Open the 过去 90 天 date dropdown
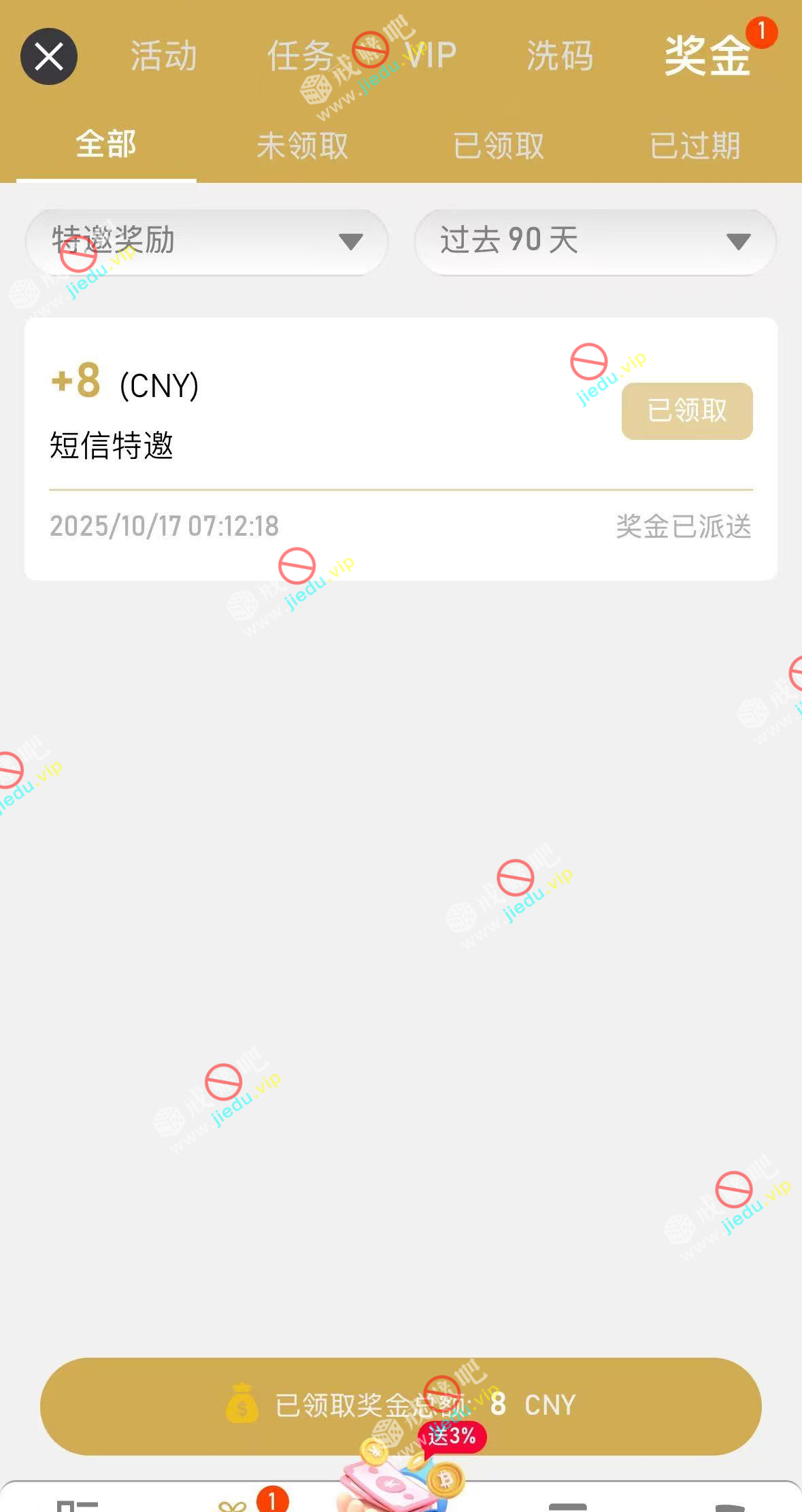Viewport: 802px width, 1512px height. point(595,241)
